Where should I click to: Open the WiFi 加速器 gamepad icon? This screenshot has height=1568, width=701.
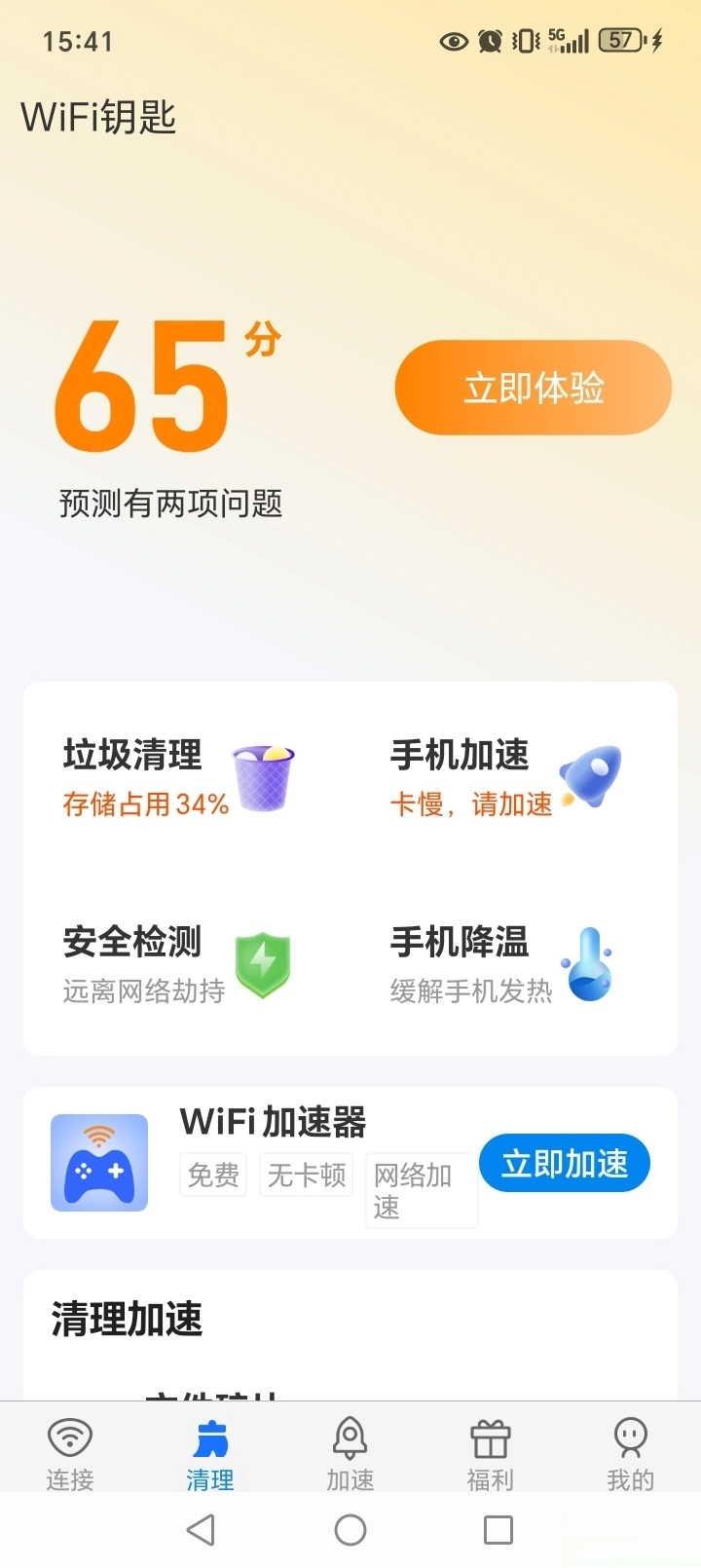pos(97,1162)
